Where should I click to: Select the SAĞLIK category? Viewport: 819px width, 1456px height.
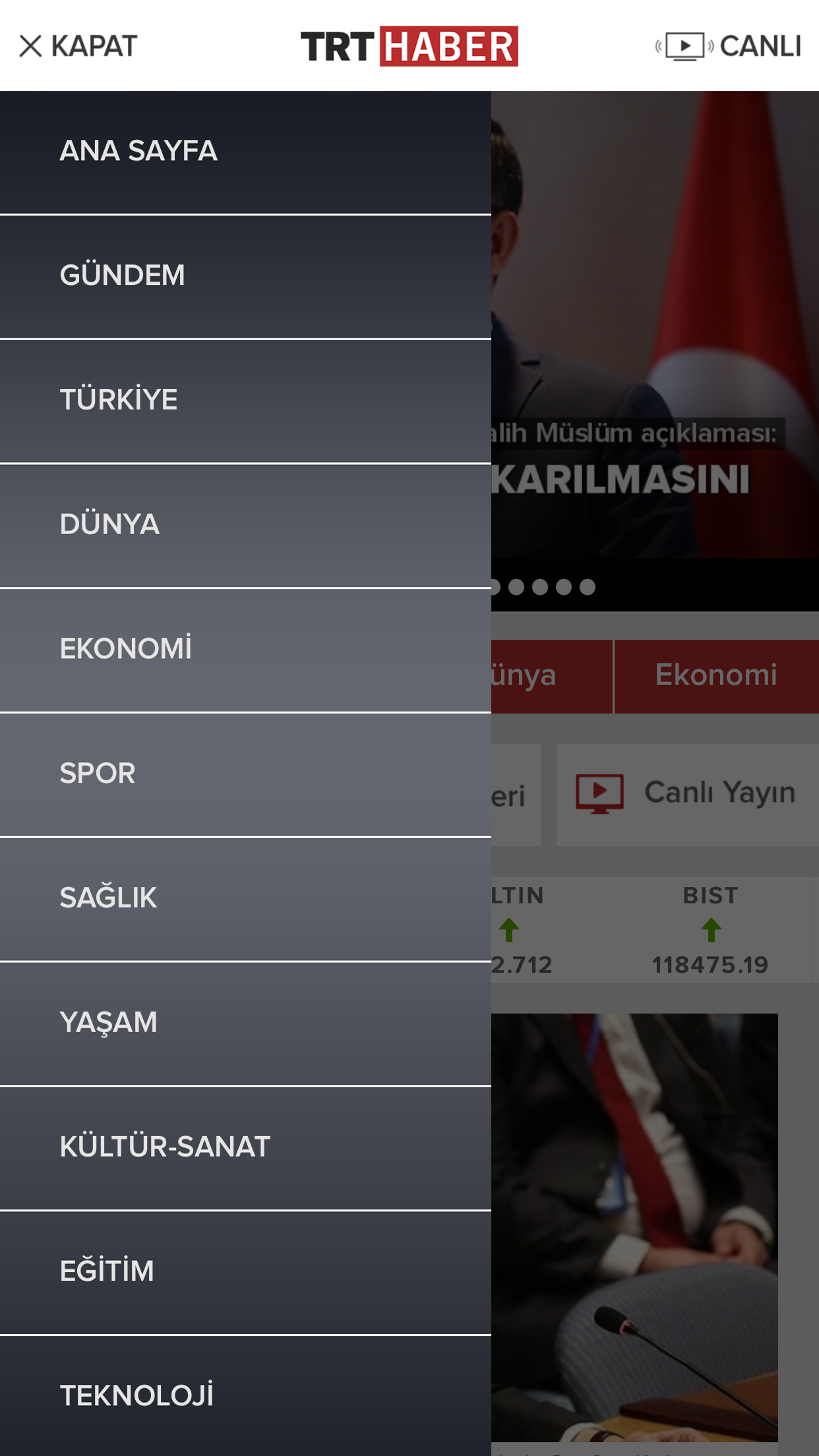point(109,898)
